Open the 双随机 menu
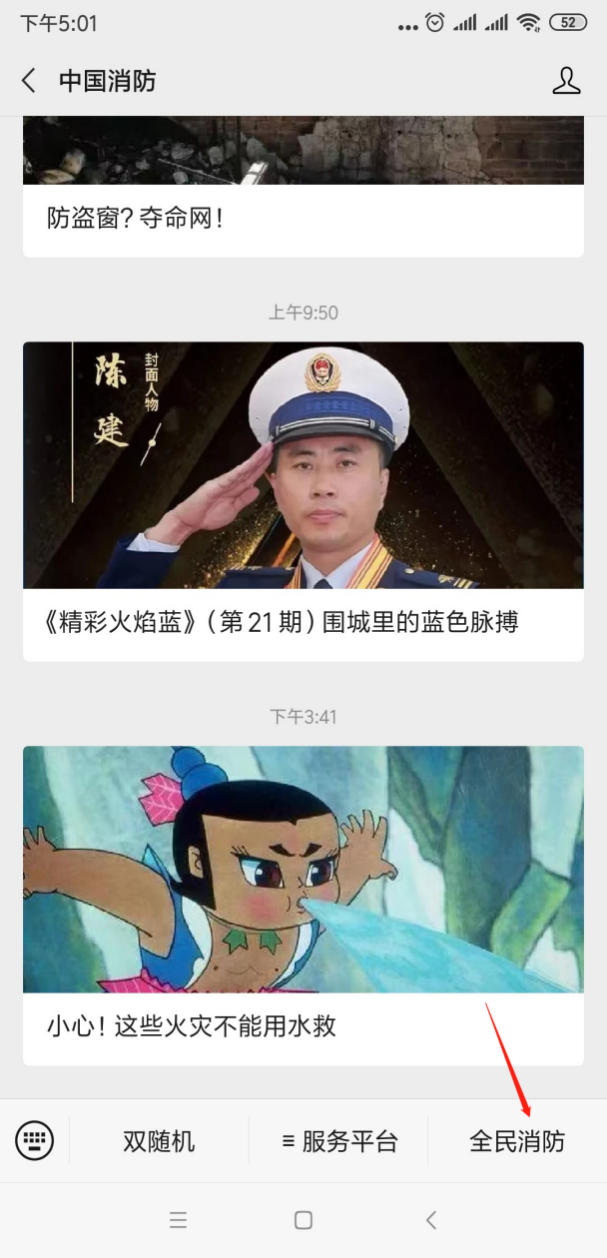Screen dimensions: 607x1258 159,1141
